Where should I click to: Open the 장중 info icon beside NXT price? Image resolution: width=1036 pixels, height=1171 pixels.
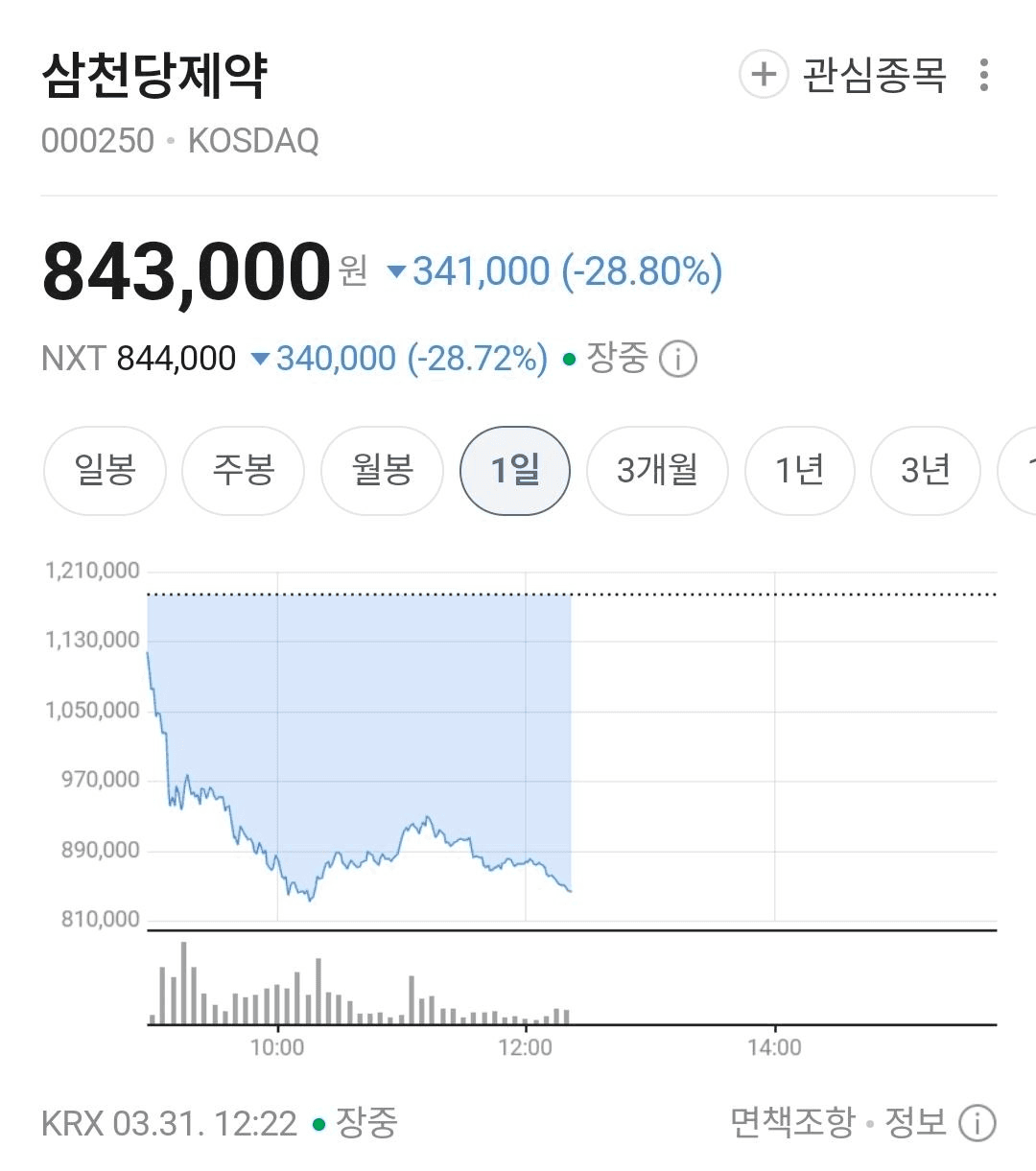[x=678, y=360]
